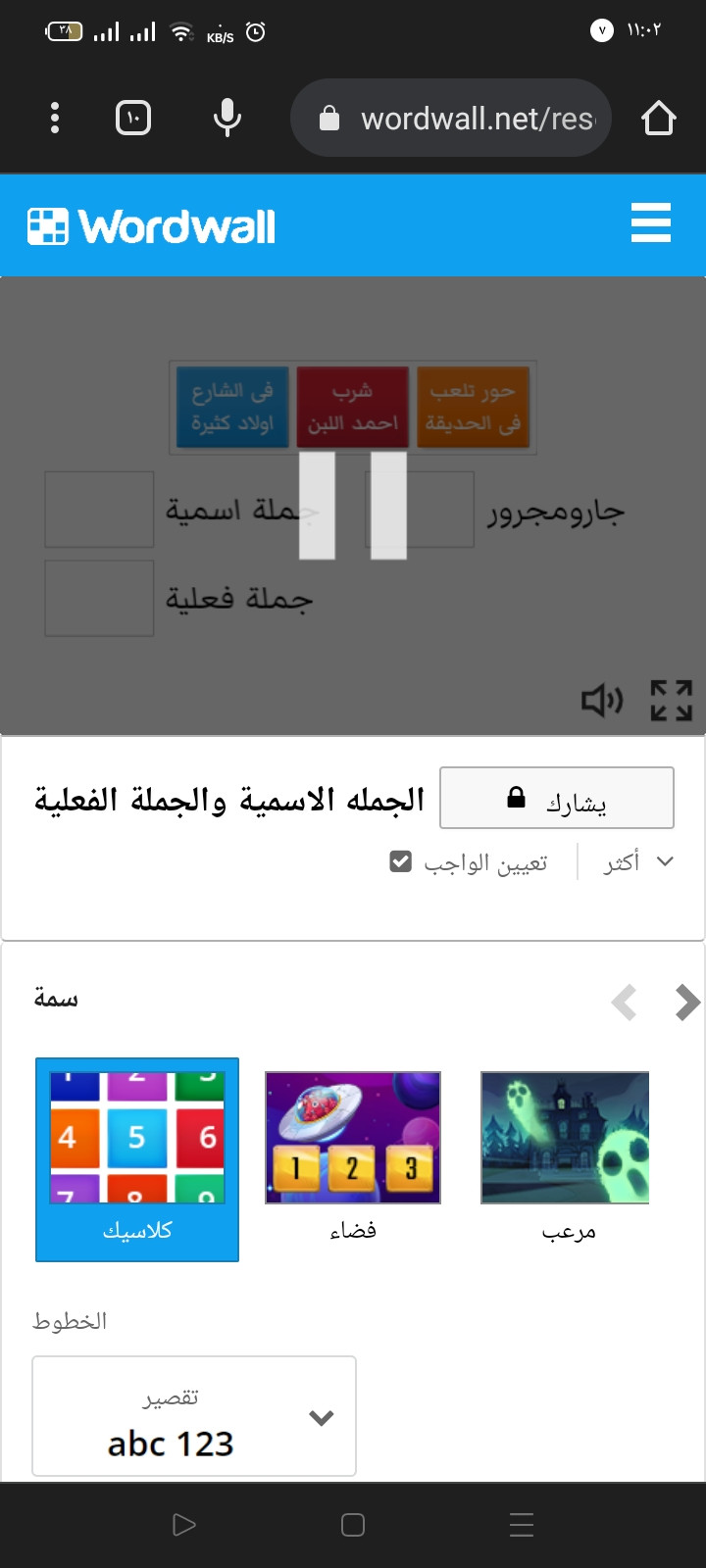Select the فضاء space theme
The height and width of the screenshot is (1568, 706).
[x=353, y=1154]
